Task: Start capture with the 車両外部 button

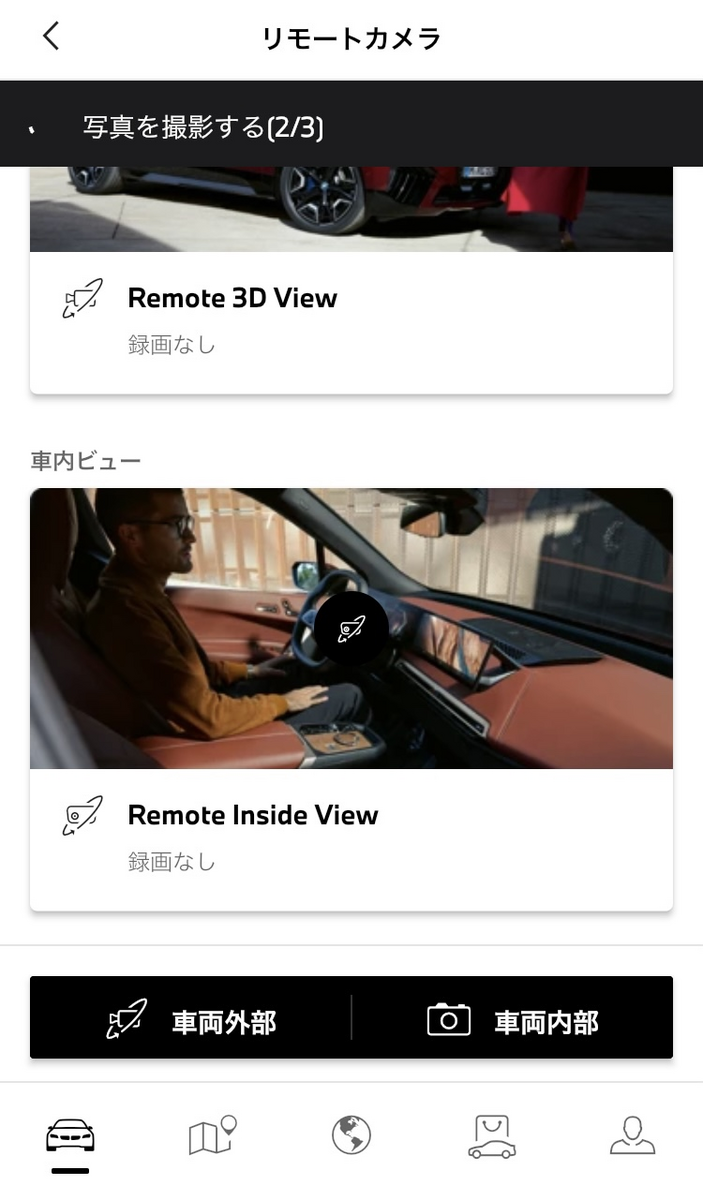Action: pyautogui.click(x=191, y=1018)
